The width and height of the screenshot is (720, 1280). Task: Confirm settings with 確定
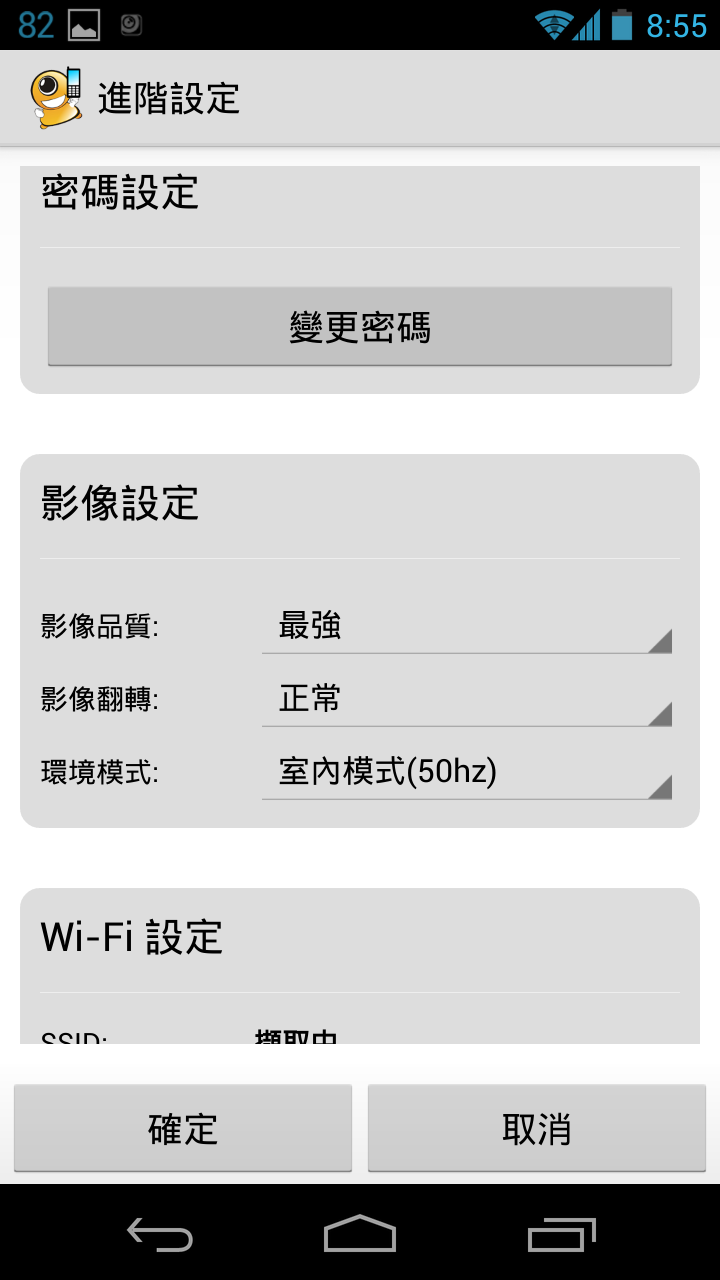click(183, 1128)
